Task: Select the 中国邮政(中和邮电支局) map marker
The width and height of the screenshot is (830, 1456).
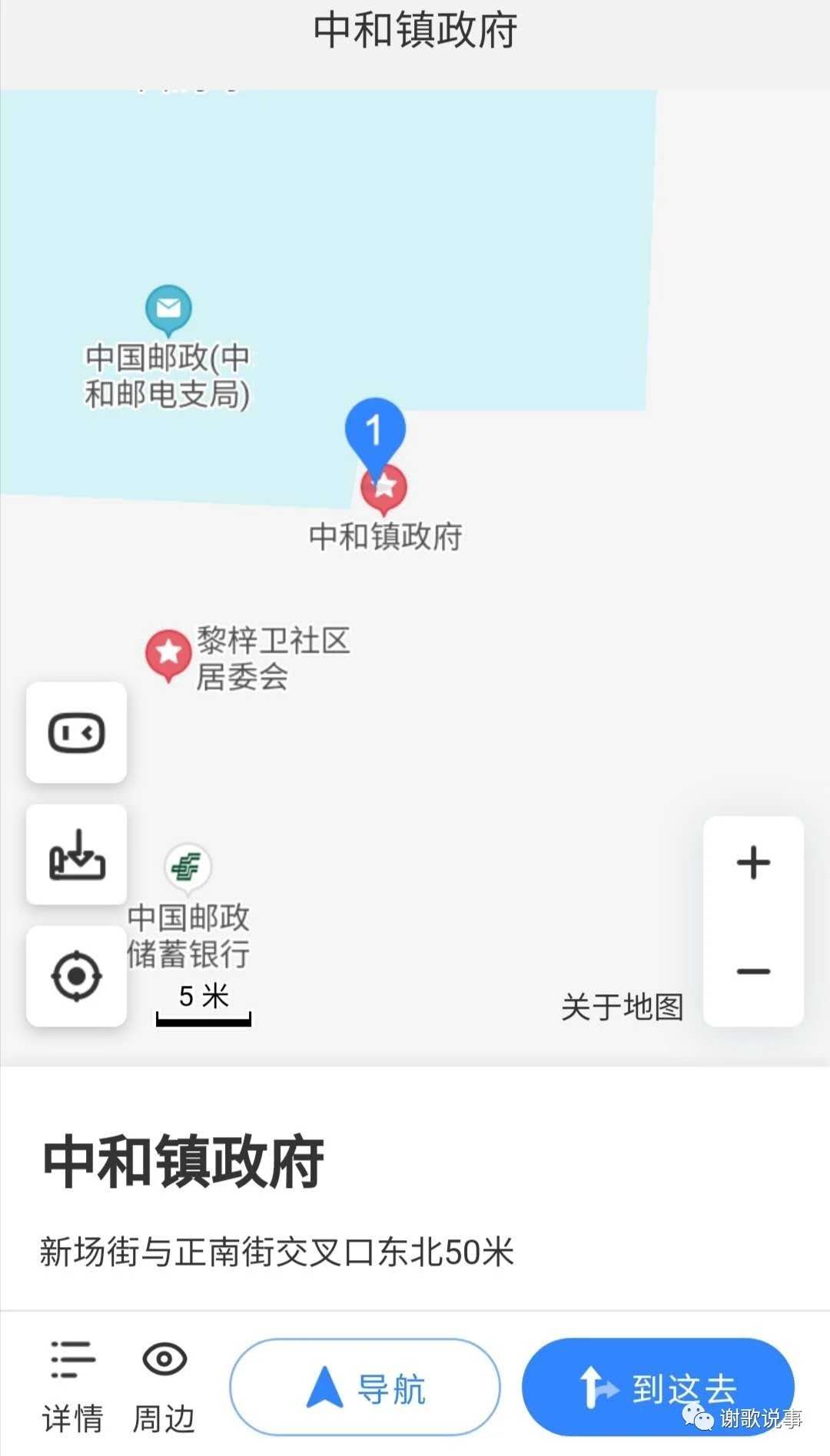Action: tap(168, 308)
